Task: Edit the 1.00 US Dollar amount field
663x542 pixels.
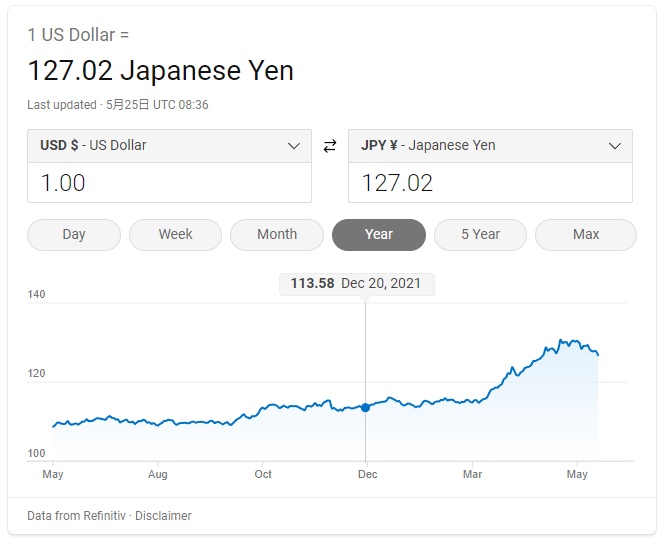Action: (x=169, y=183)
